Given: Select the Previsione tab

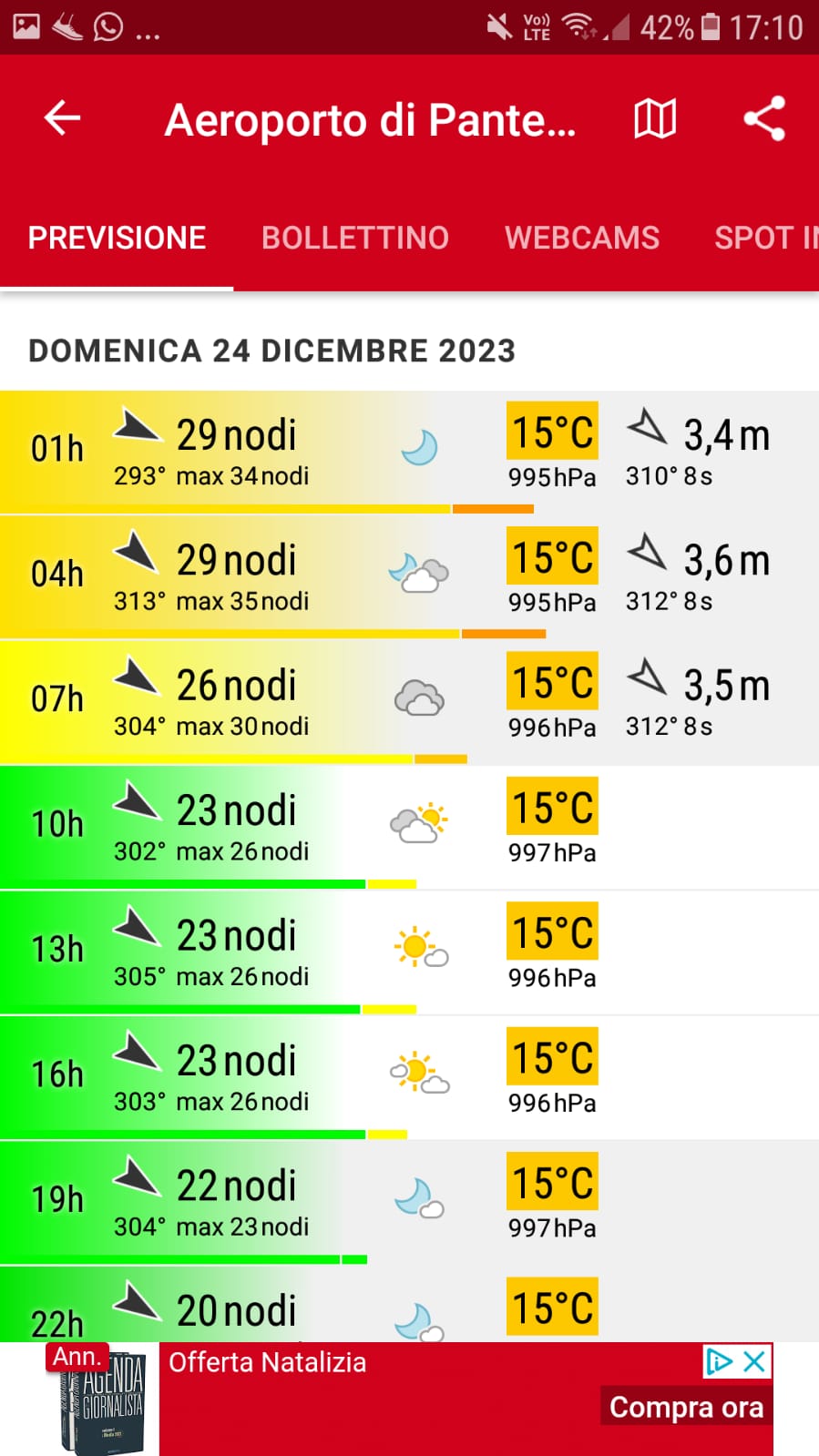Looking at the screenshot, I should pos(117,238).
